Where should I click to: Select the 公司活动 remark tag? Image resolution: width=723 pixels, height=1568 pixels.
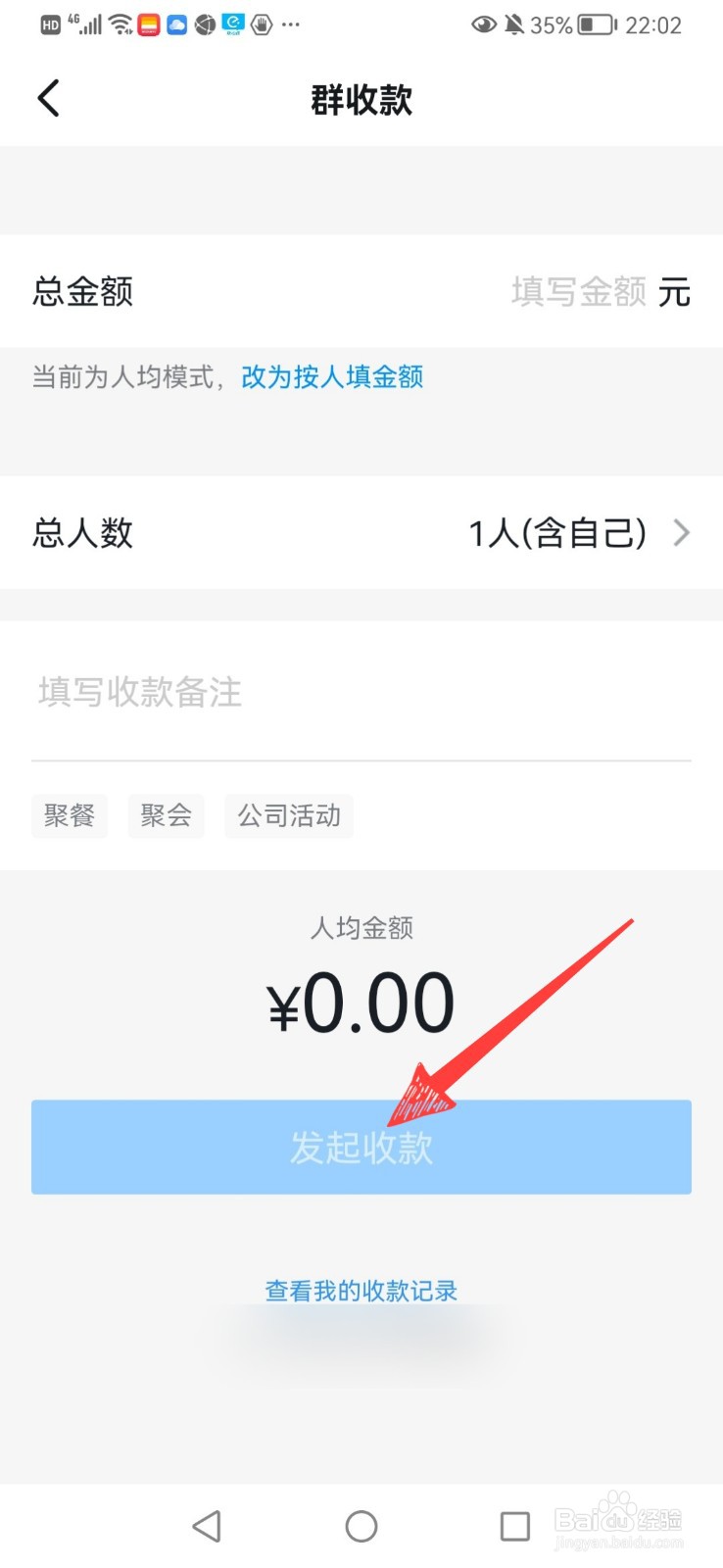[x=288, y=815]
